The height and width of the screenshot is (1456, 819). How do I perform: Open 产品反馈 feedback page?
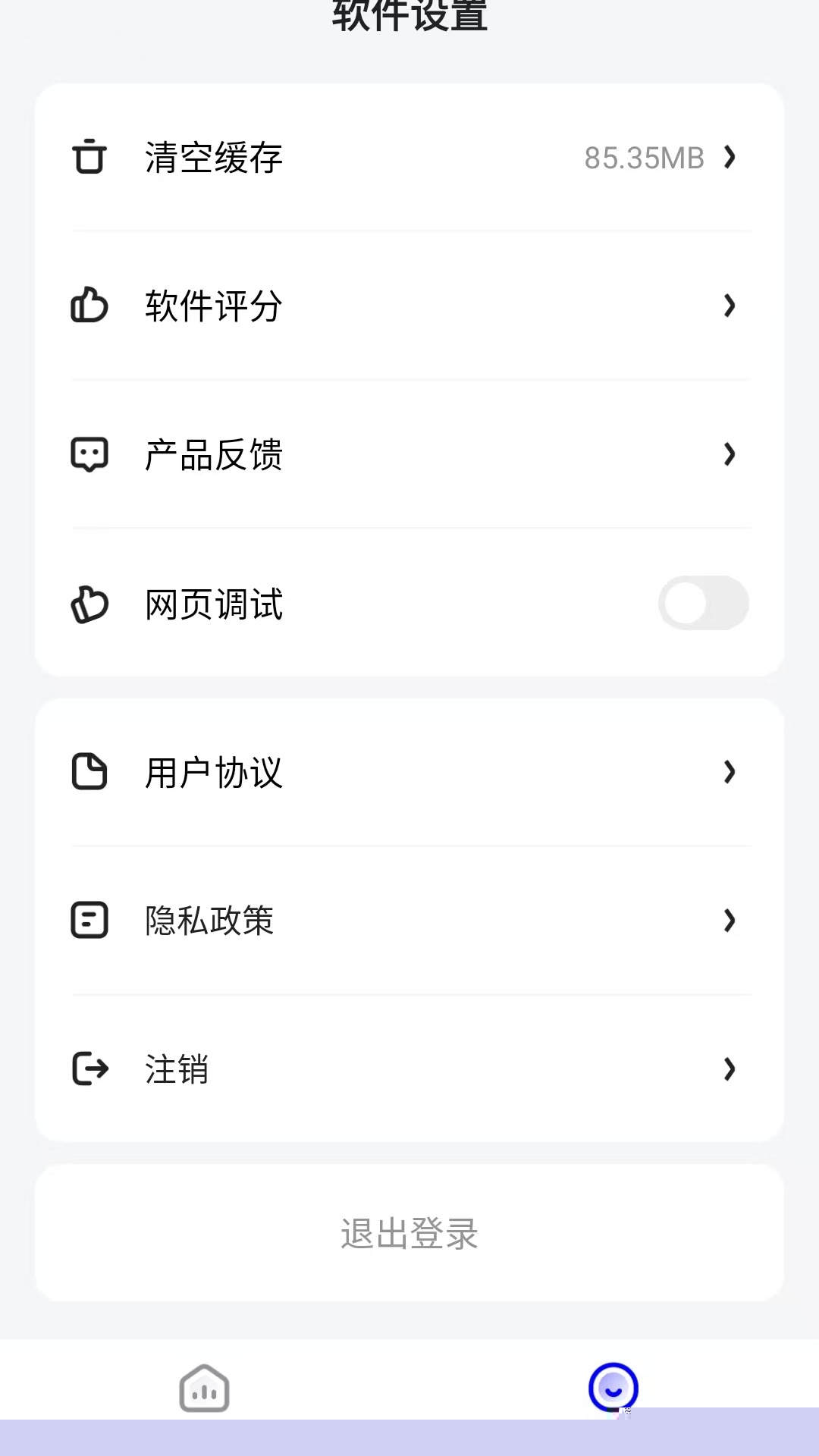coord(409,455)
